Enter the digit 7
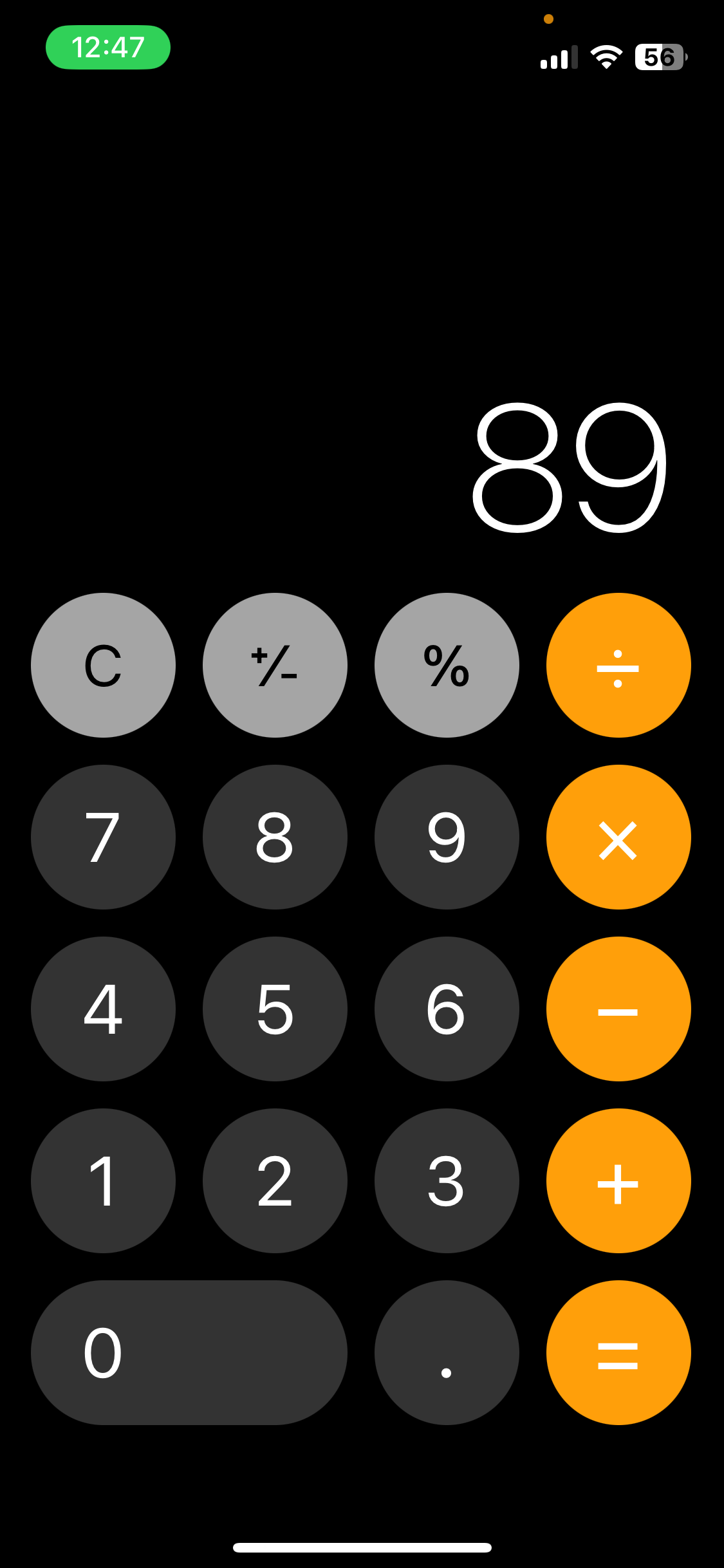This screenshot has height=1568, width=724. coord(103,837)
